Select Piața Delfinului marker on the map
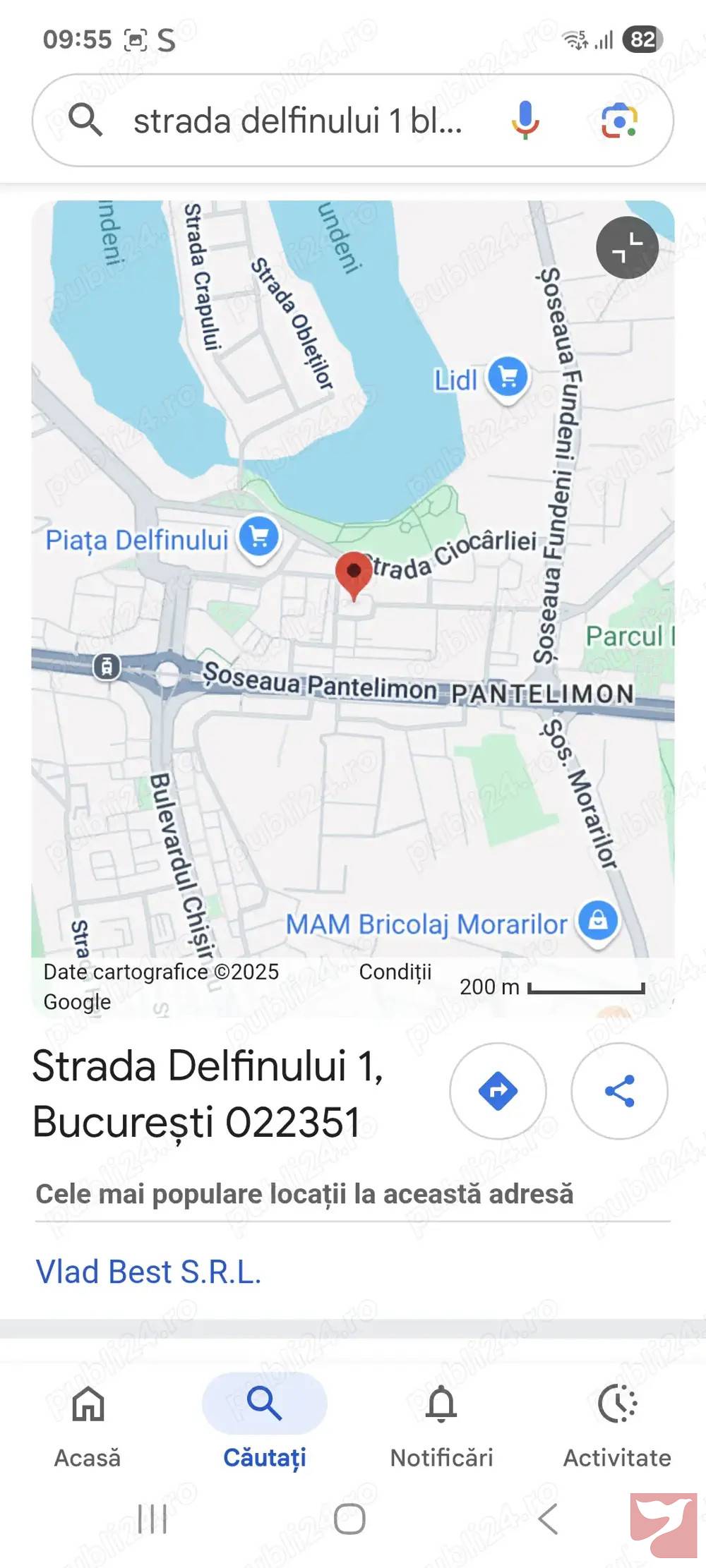This screenshot has height=1568, width=706. click(x=259, y=538)
